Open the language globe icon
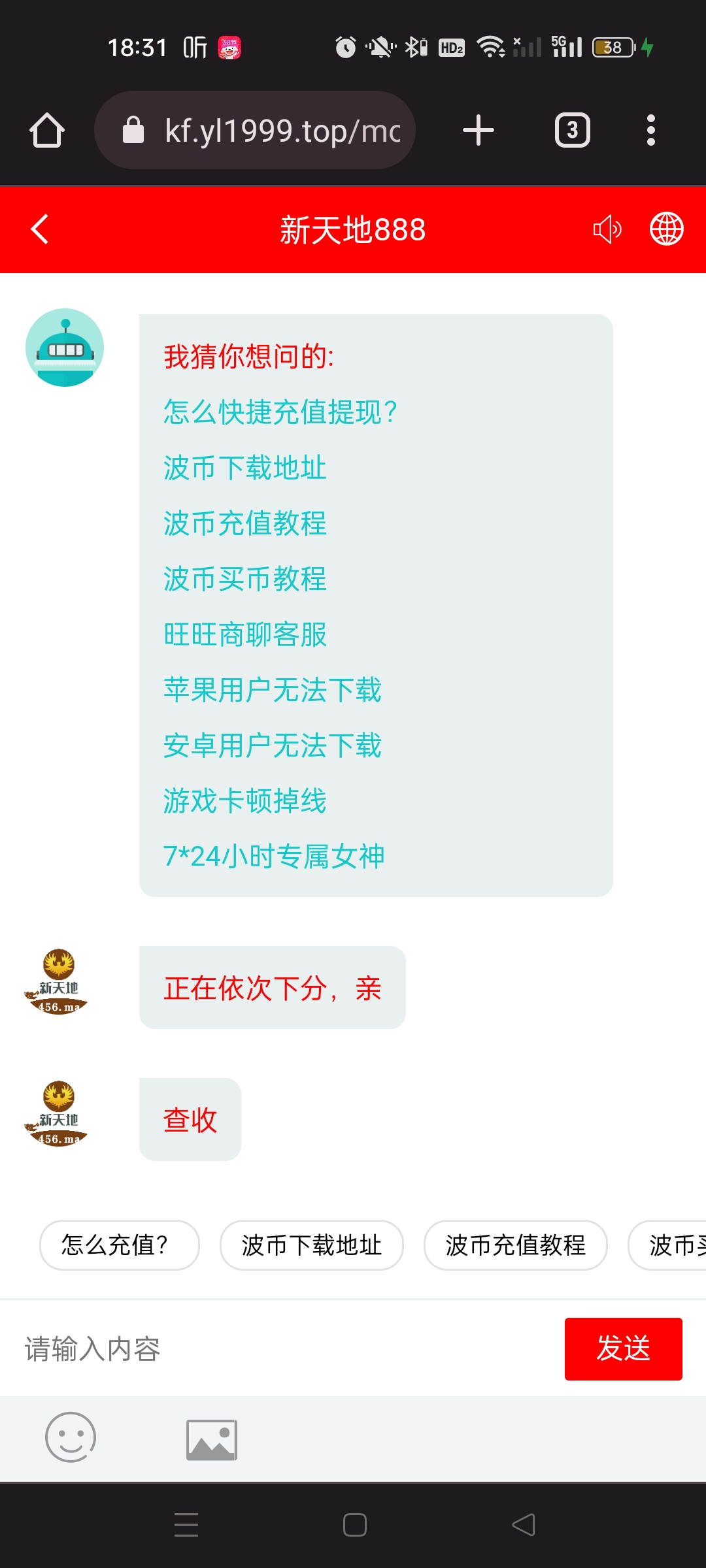 [x=666, y=229]
